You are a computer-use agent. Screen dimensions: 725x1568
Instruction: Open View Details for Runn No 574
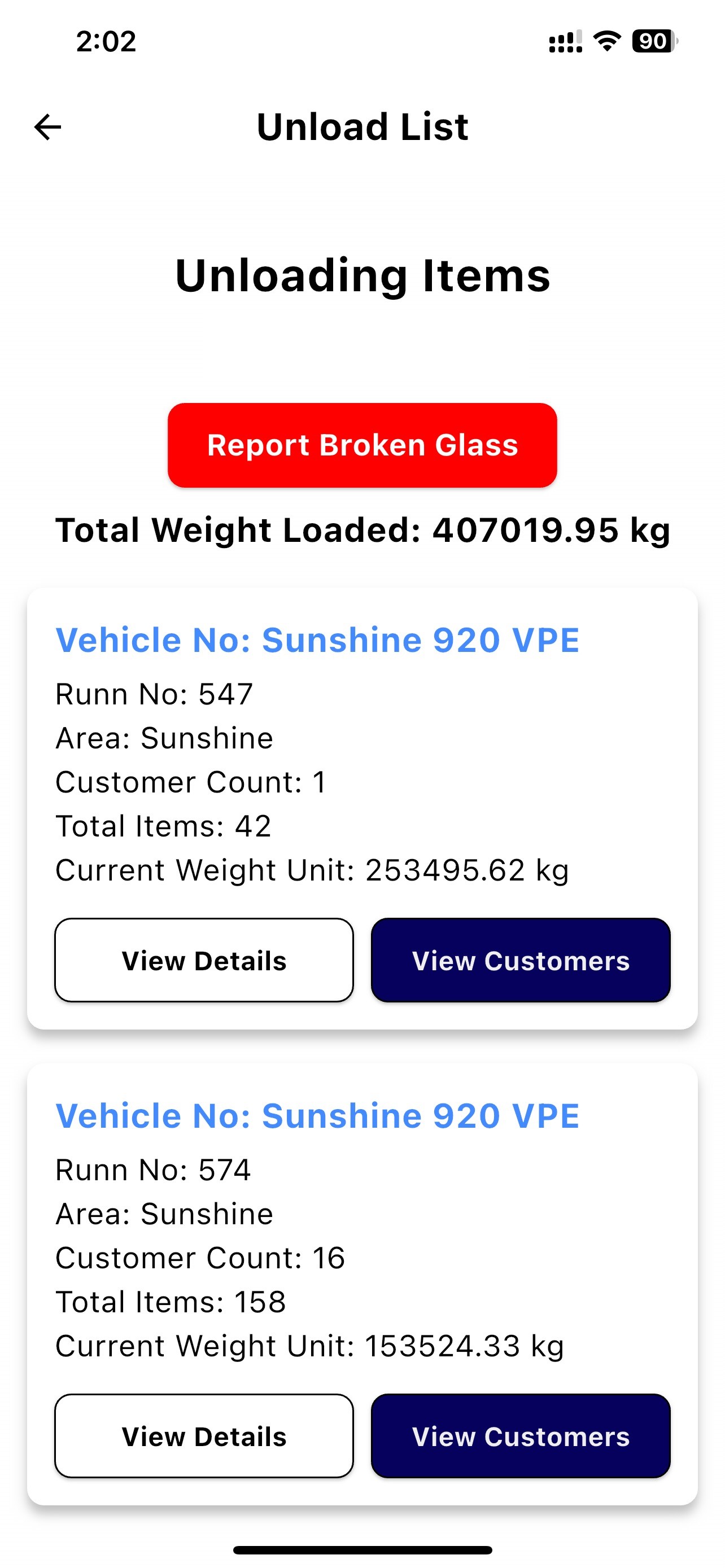pos(204,1435)
